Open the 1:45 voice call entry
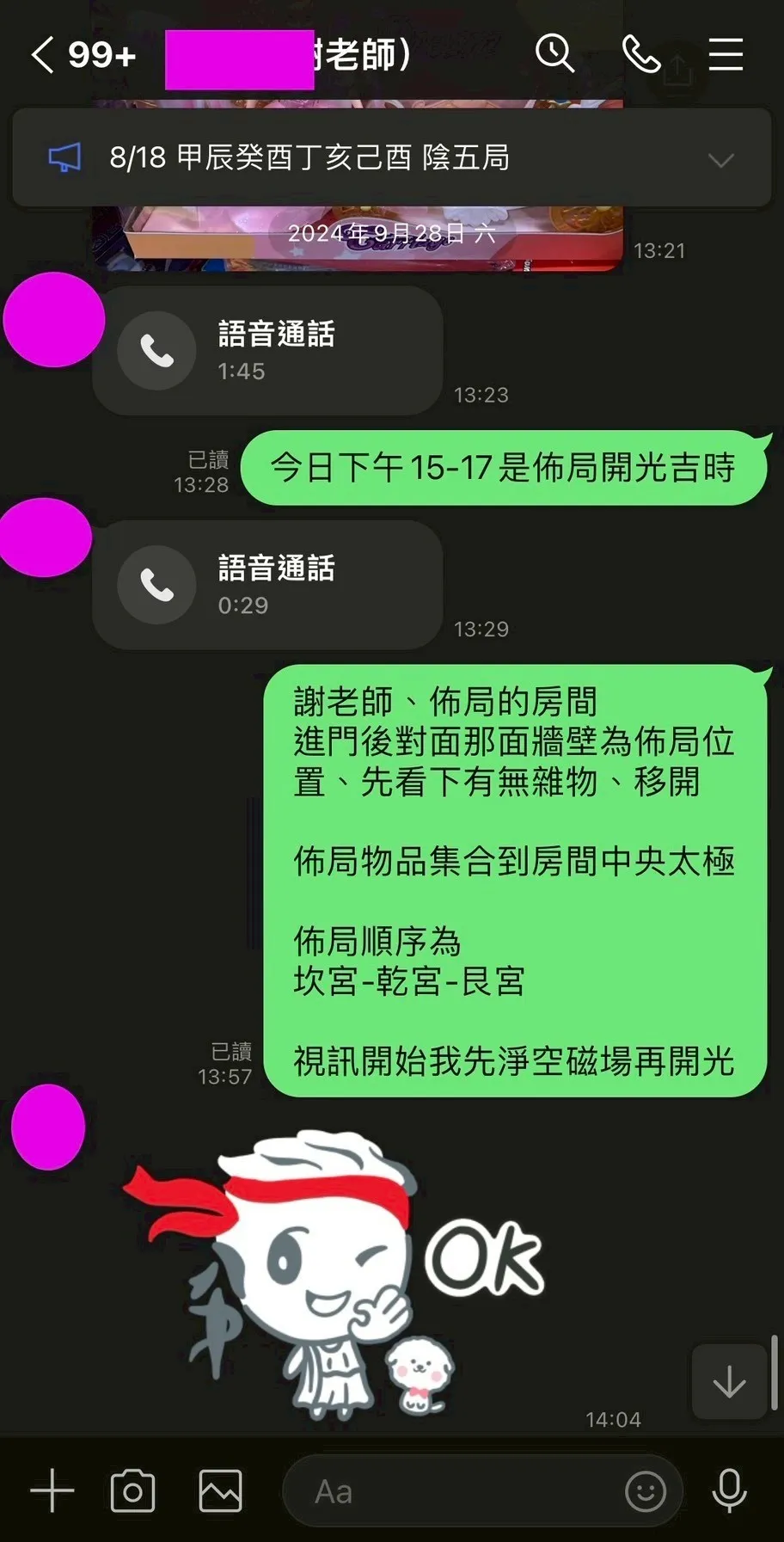The image size is (784, 1542). (266, 351)
